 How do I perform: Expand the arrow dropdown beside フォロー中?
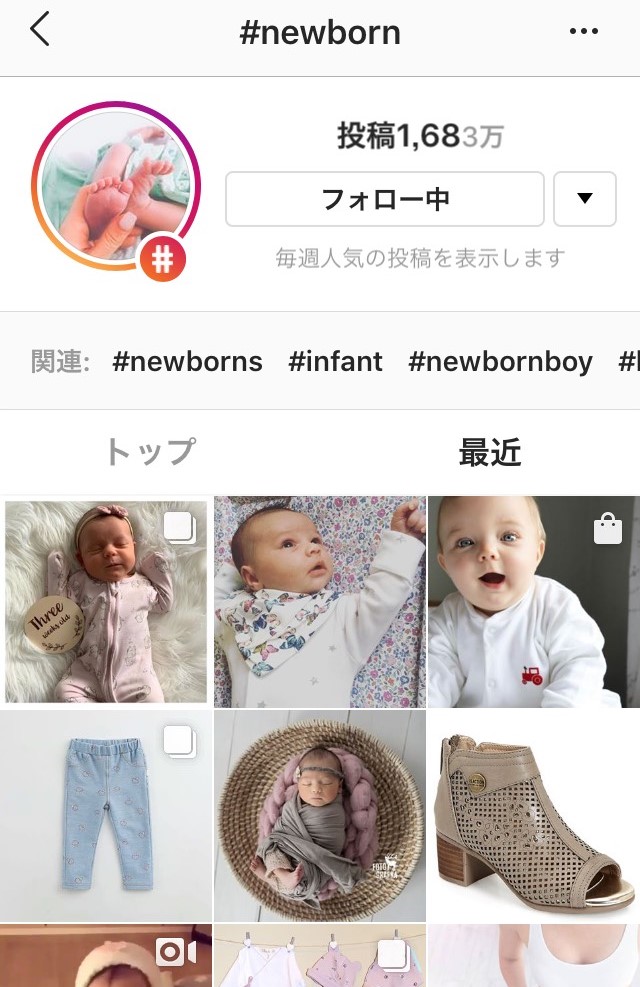585,199
